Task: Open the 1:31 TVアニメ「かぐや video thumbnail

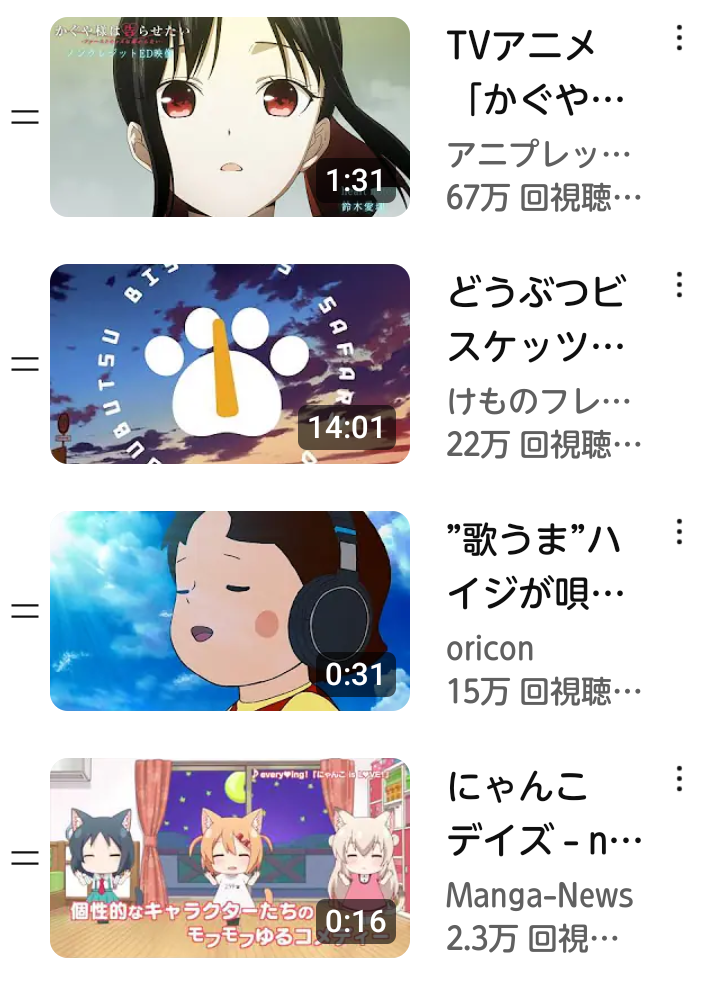Action: (230, 117)
